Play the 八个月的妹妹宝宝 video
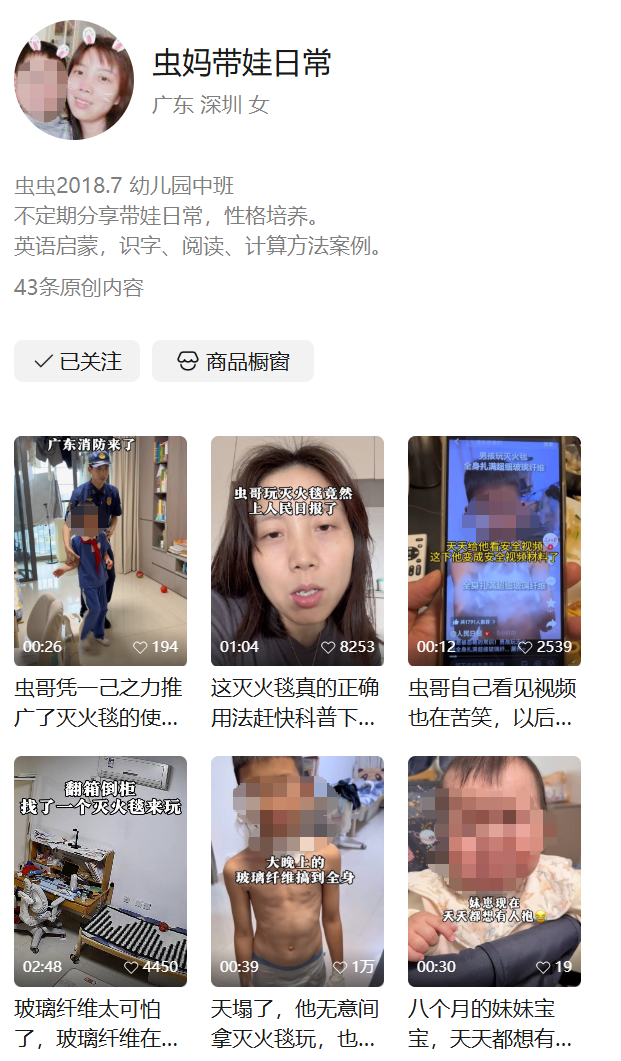The width and height of the screenshot is (621, 1061). click(494, 870)
